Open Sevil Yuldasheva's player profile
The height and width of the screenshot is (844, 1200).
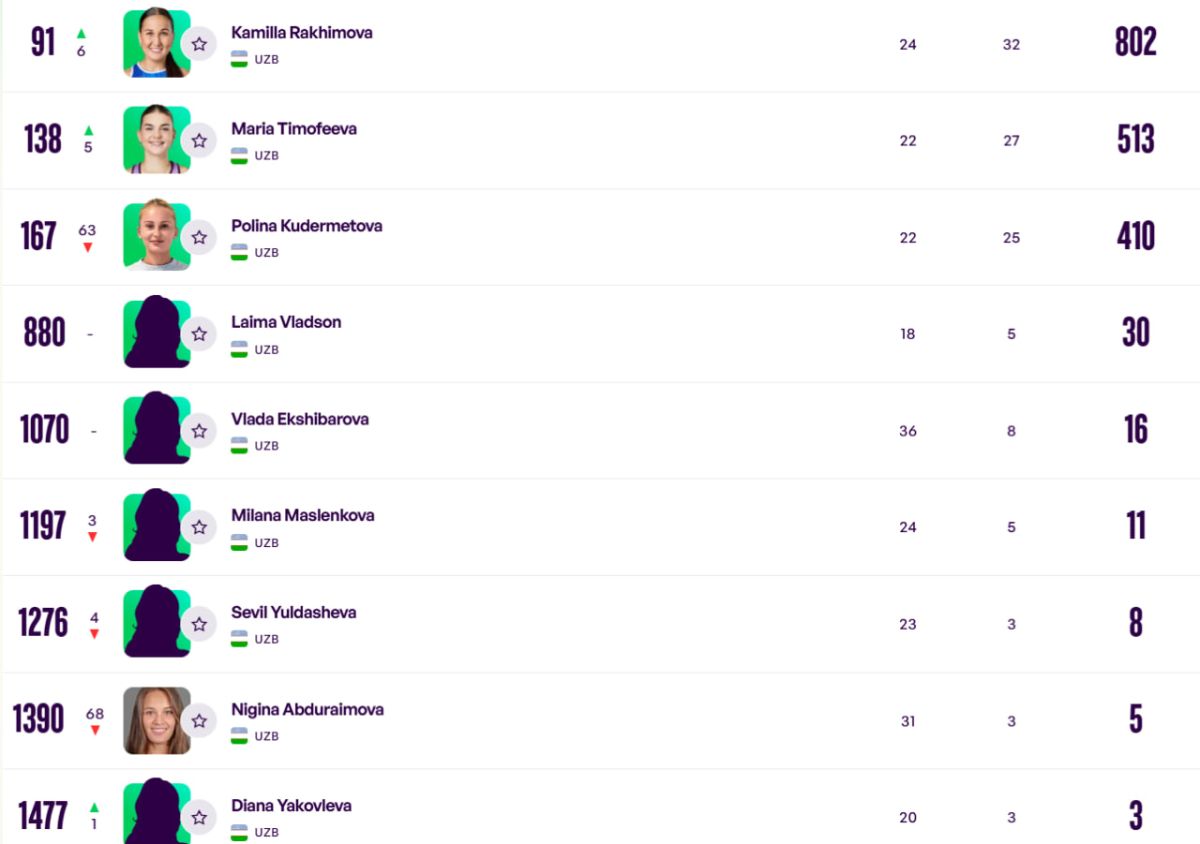click(293, 612)
